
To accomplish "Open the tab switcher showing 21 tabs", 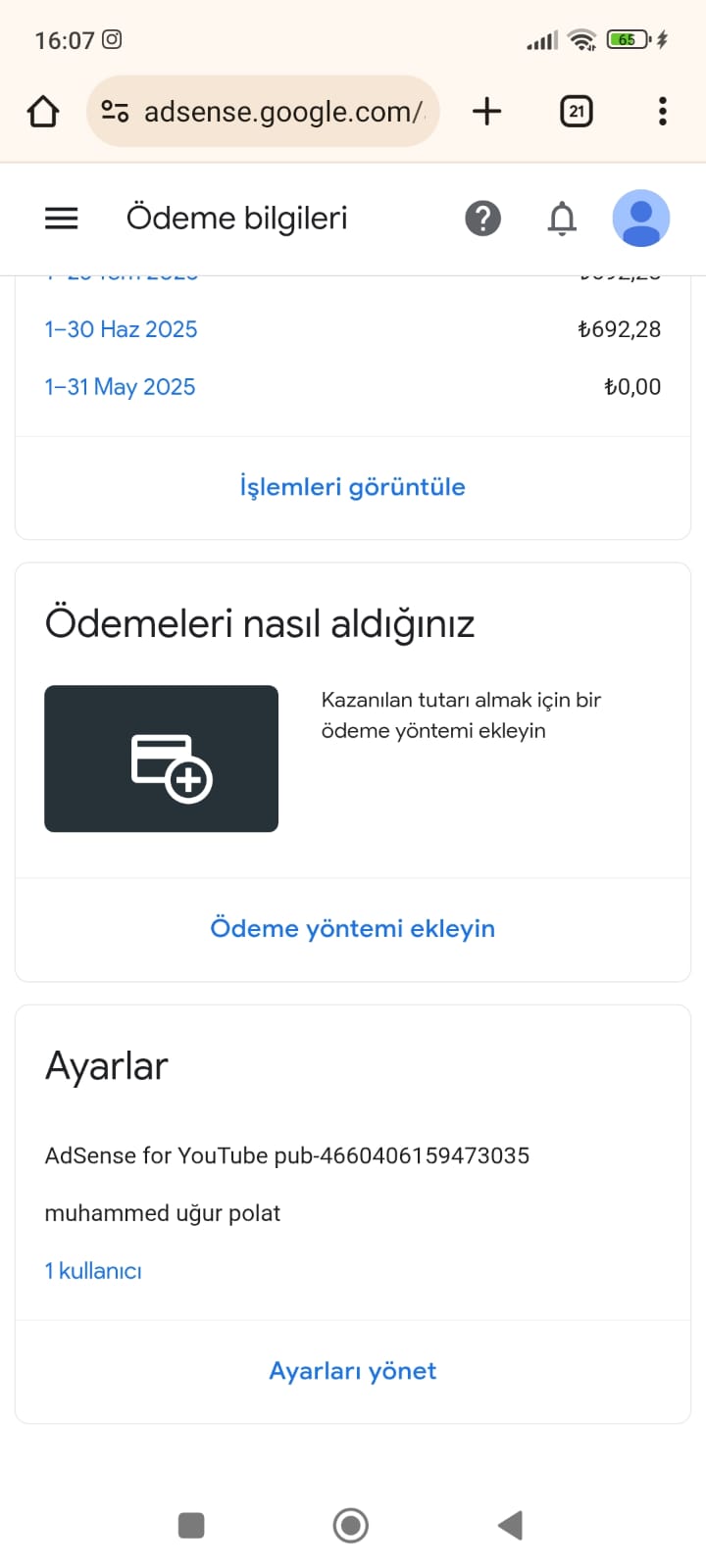I will click(576, 112).
